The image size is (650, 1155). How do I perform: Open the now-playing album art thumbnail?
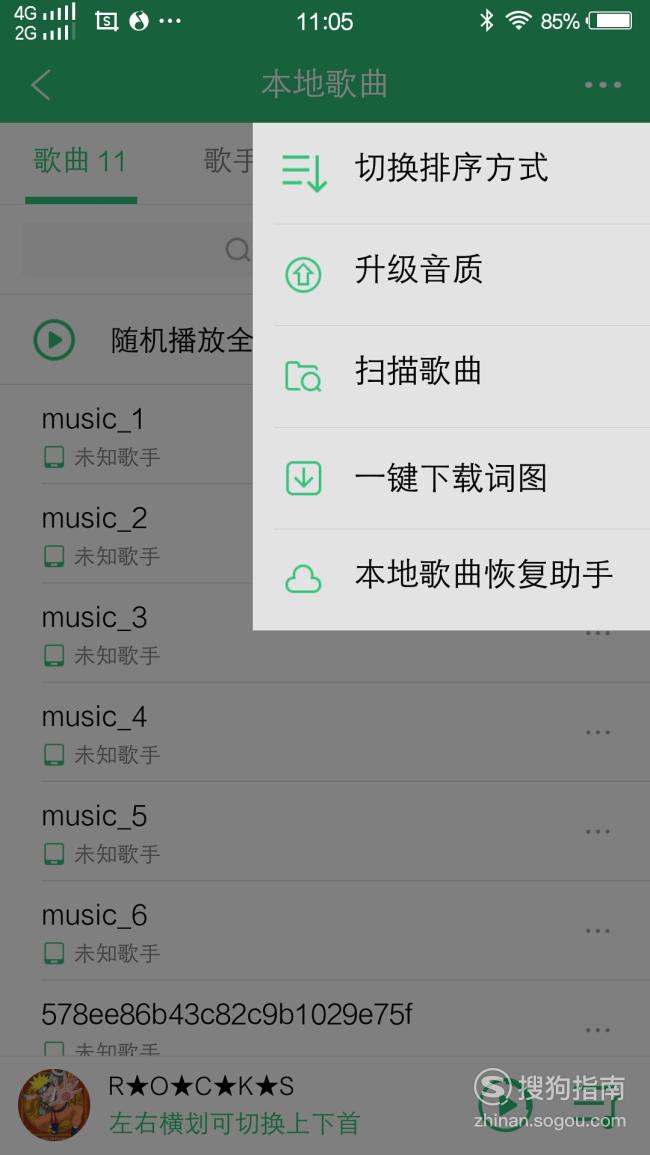[54, 1106]
